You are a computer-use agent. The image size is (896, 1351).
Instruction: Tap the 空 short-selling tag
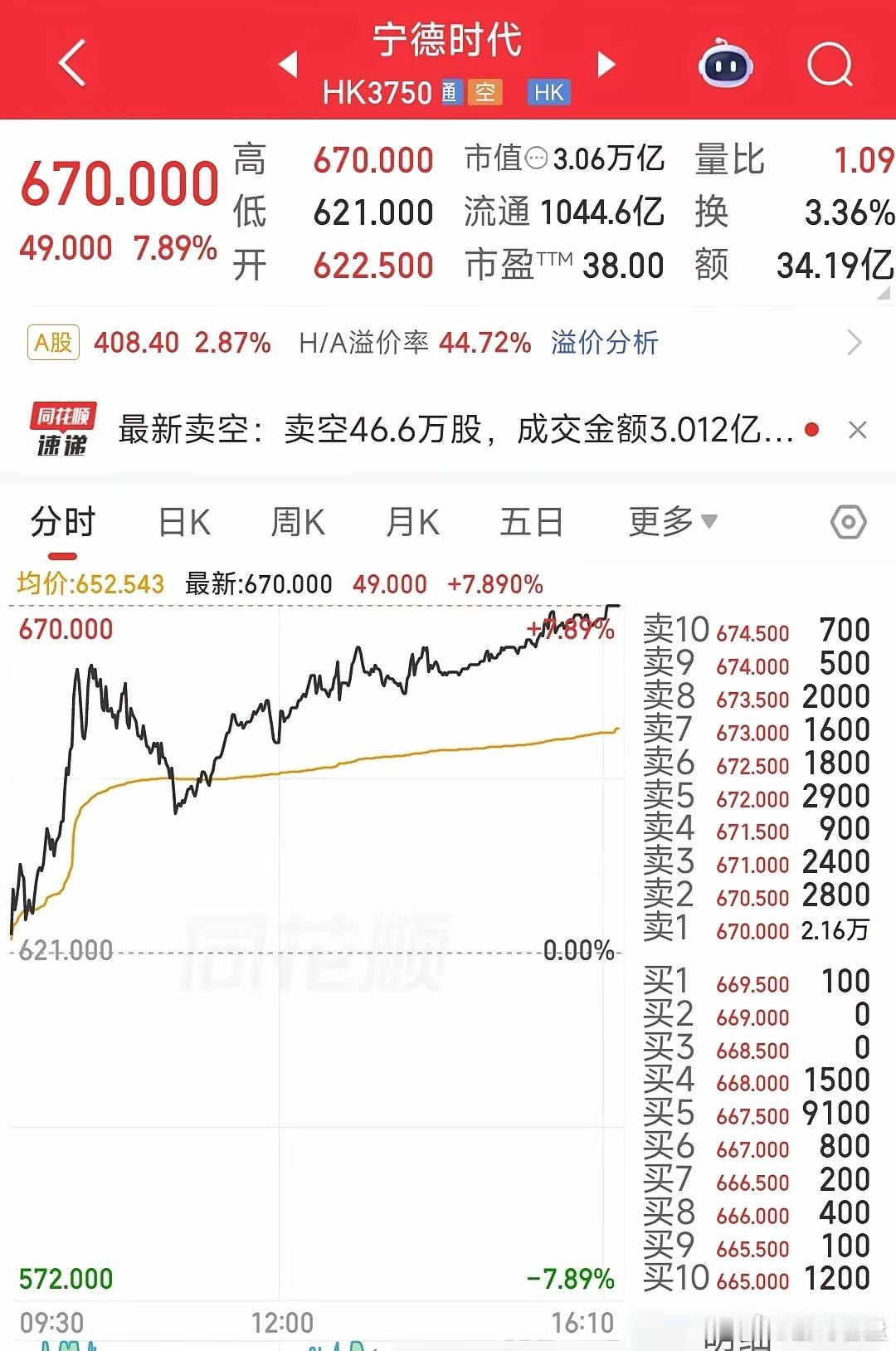(484, 92)
